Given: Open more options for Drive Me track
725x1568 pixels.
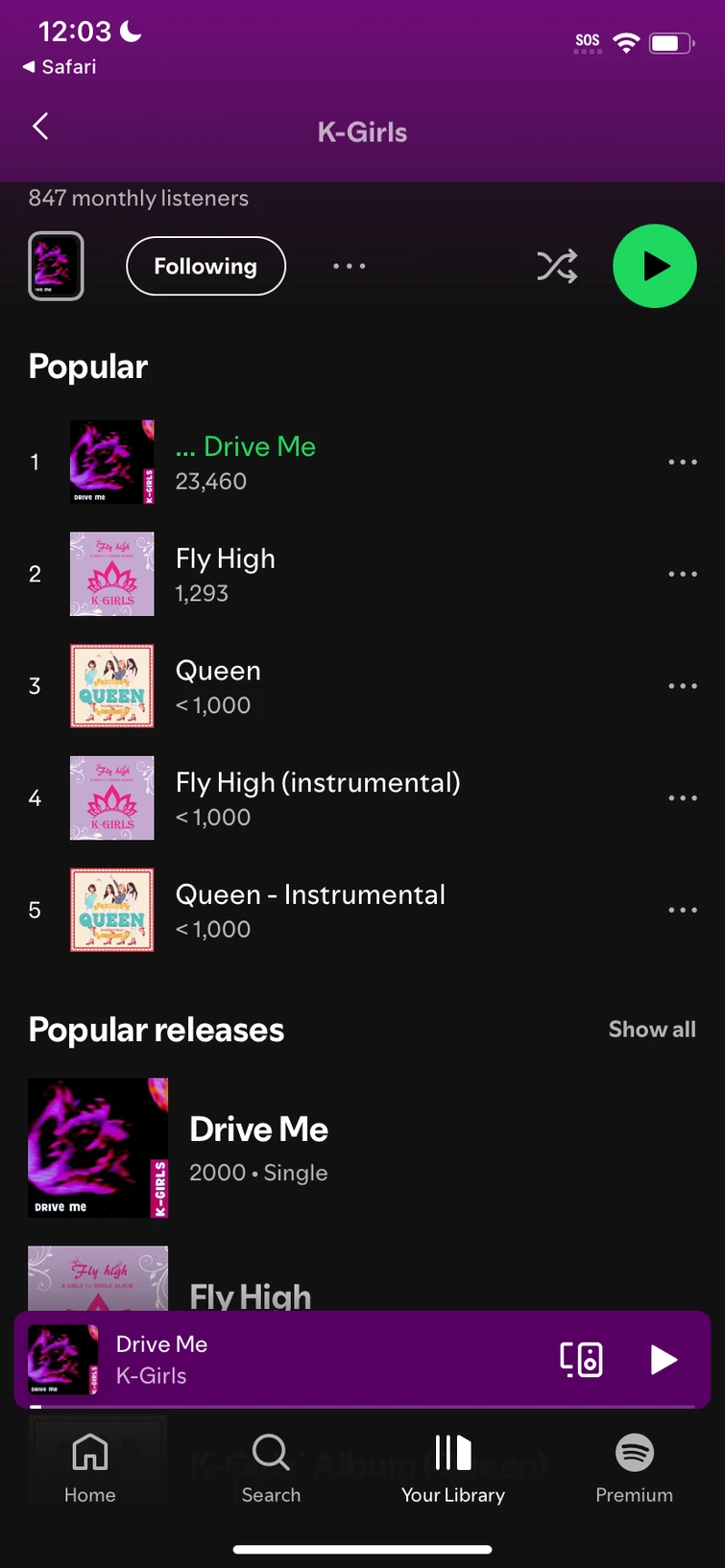Looking at the screenshot, I should point(682,463).
